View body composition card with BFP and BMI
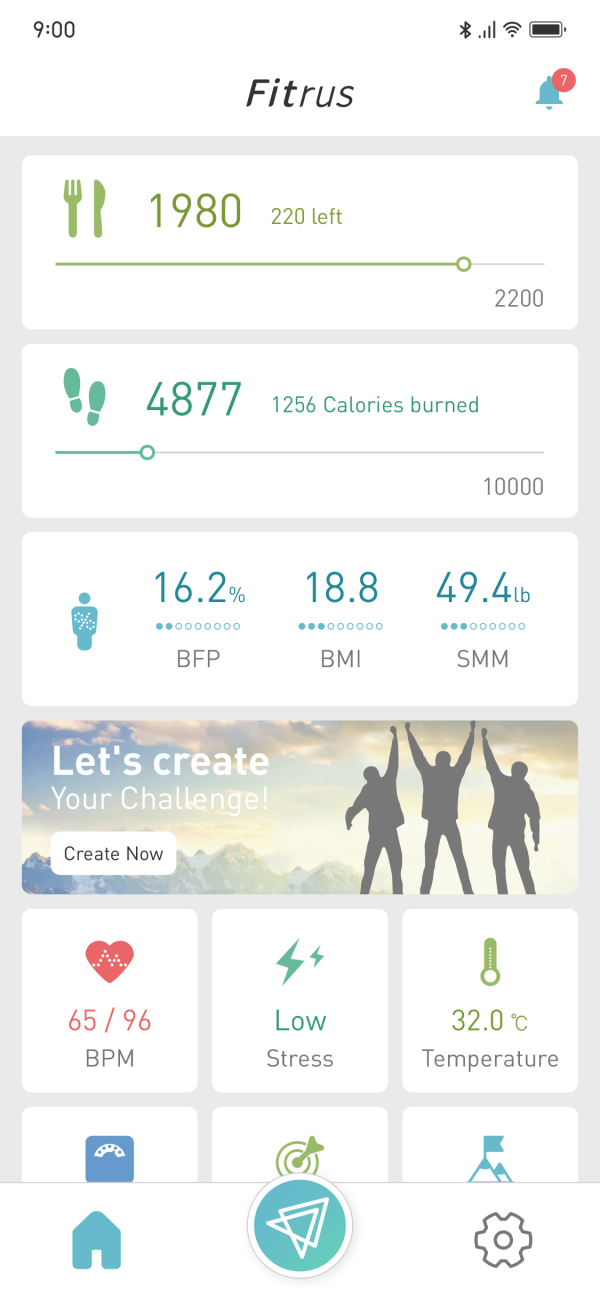The width and height of the screenshot is (600, 1298). pyautogui.click(x=300, y=619)
